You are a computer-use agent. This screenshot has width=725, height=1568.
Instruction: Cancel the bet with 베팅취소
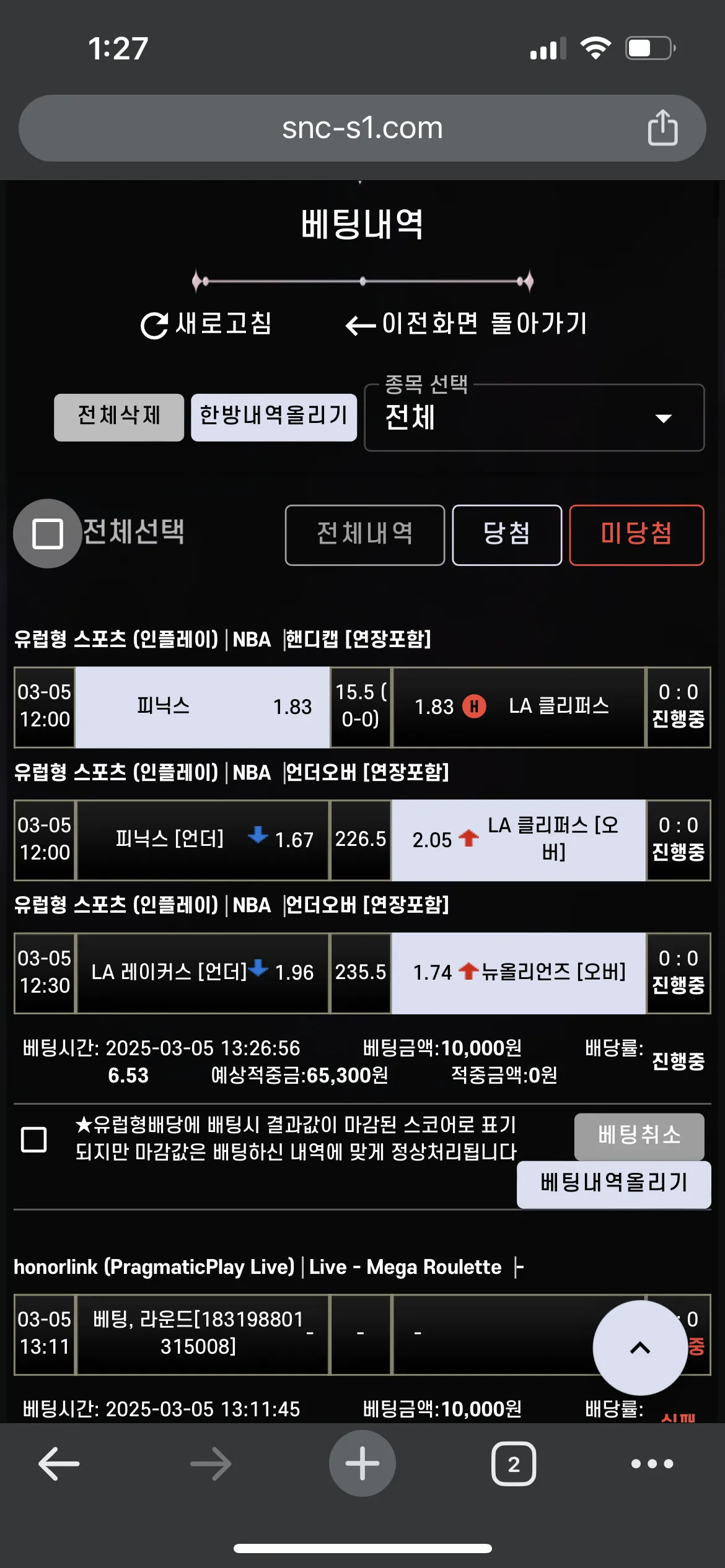[639, 1135]
